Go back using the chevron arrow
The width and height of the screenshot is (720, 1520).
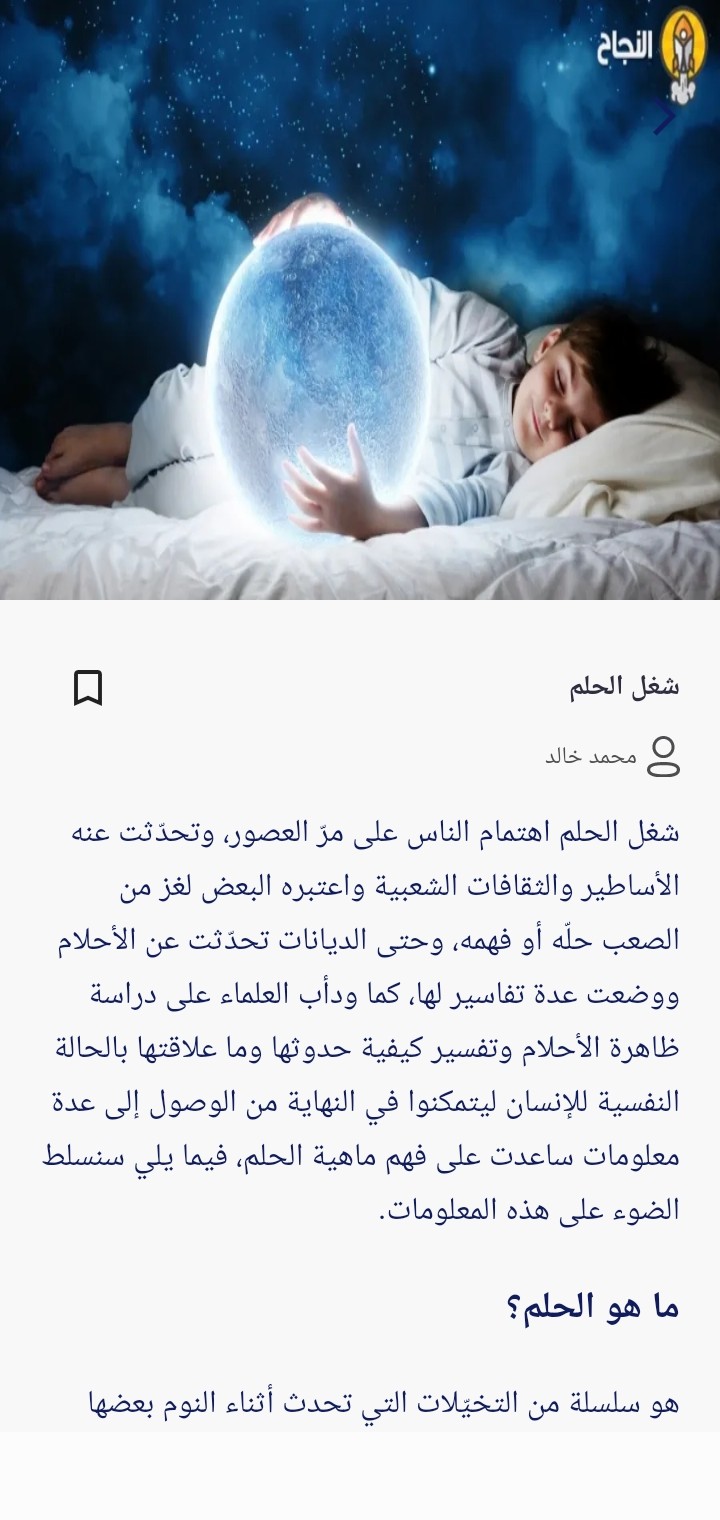pyautogui.click(x=666, y=117)
